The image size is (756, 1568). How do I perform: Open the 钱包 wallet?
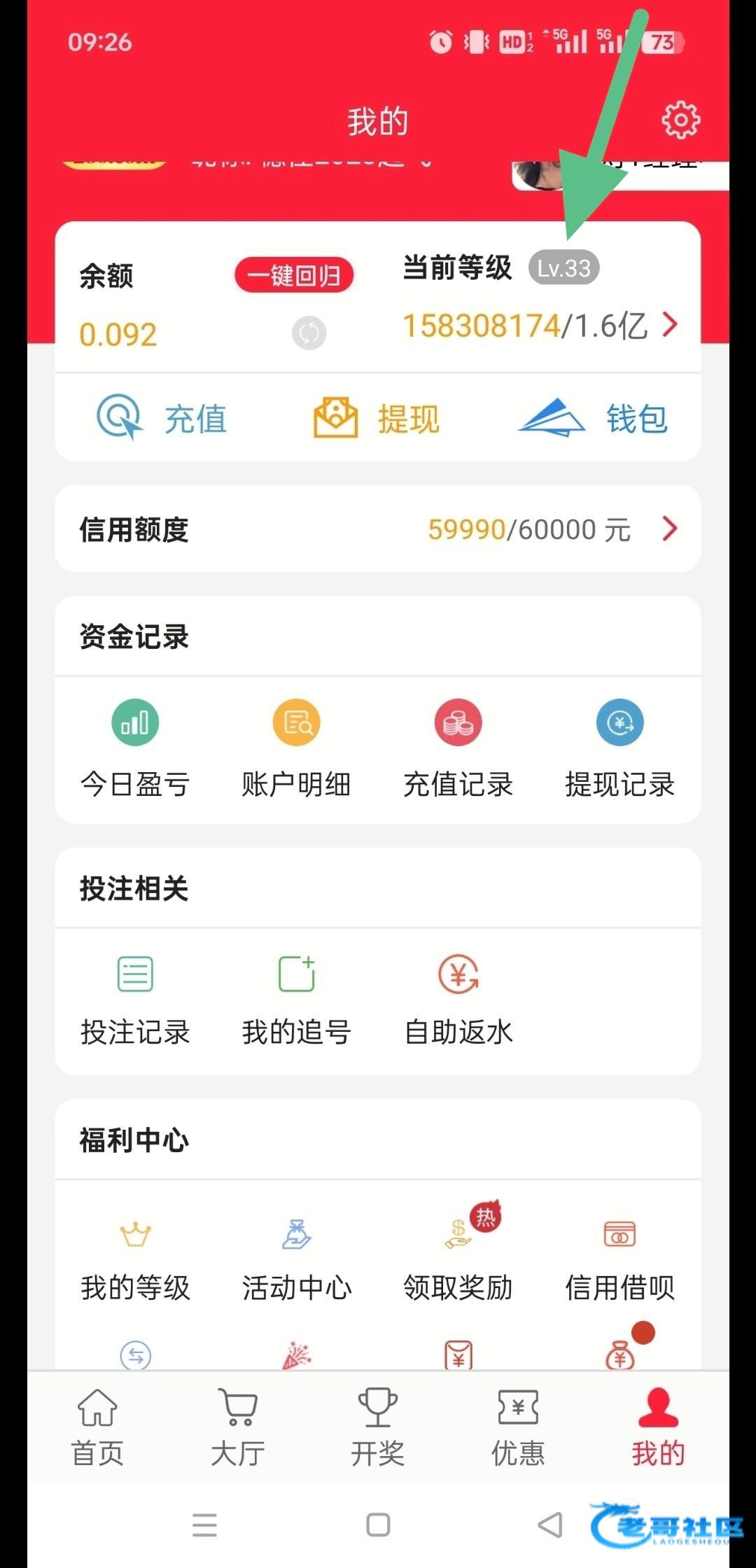coord(594,419)
